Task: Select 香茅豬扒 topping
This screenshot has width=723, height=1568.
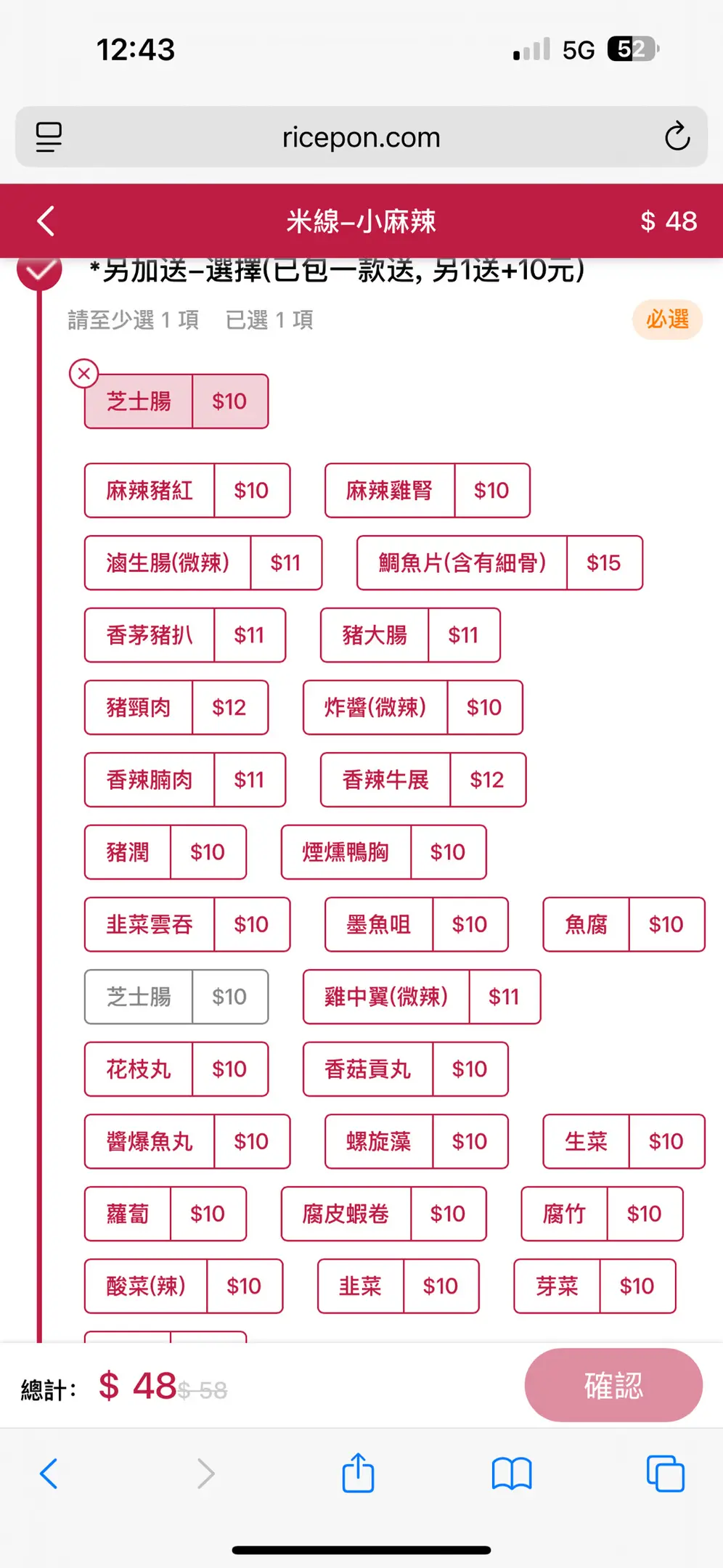Action: (184, 636)
